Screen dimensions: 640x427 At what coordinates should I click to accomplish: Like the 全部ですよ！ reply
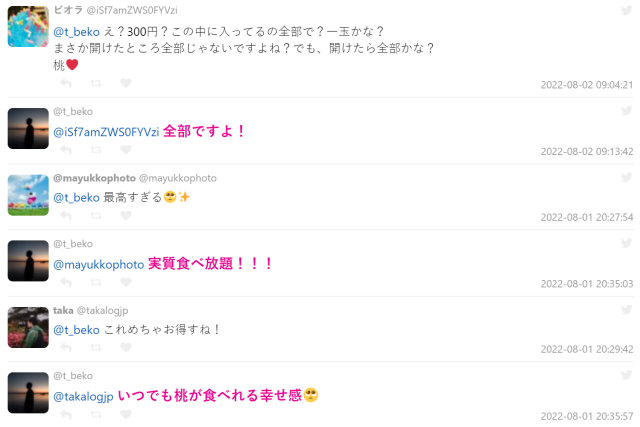(x=126, y=150)
